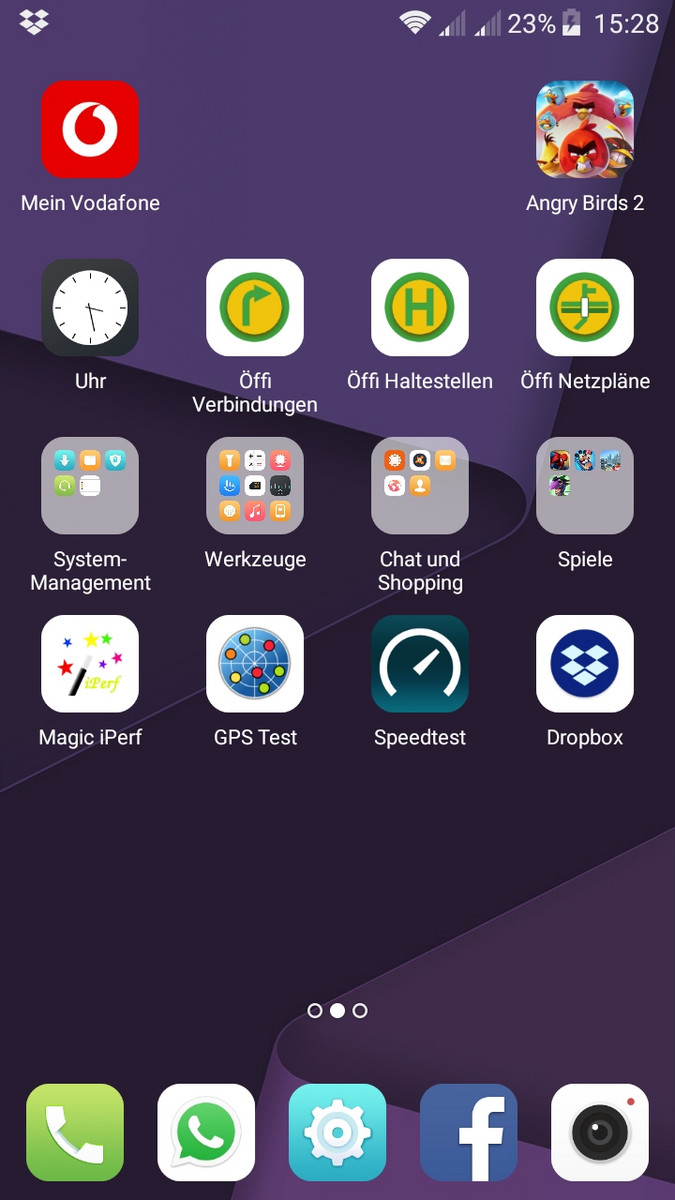The width and height of the screenshot is (675, 1200).
Task: Open the System-Management folder
Action: (x=90, y=486)
